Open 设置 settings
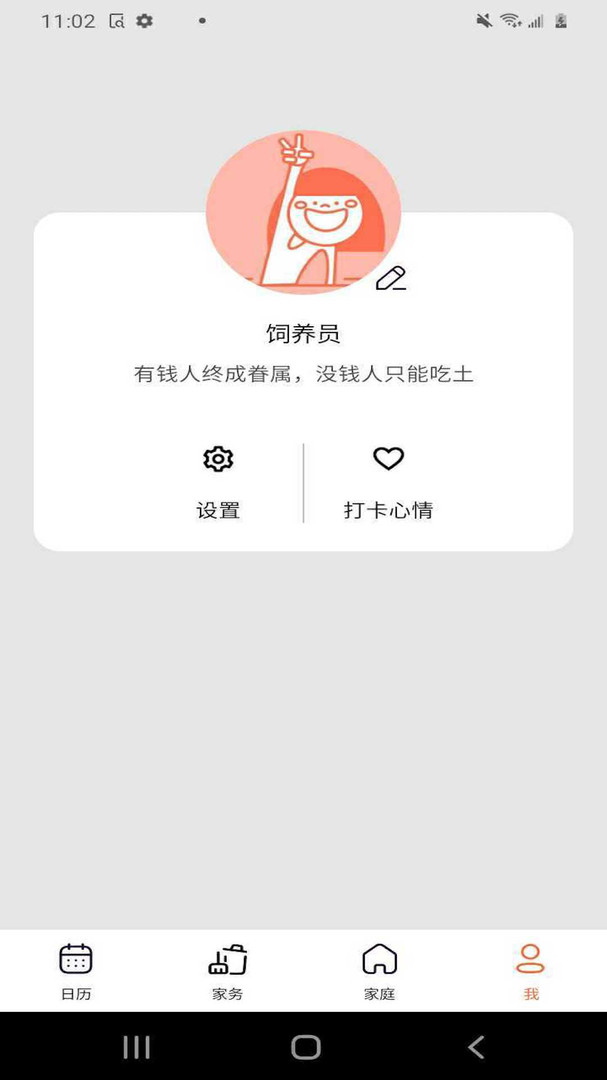Viewport: 607px width, 1080px height. click(218, 483)
